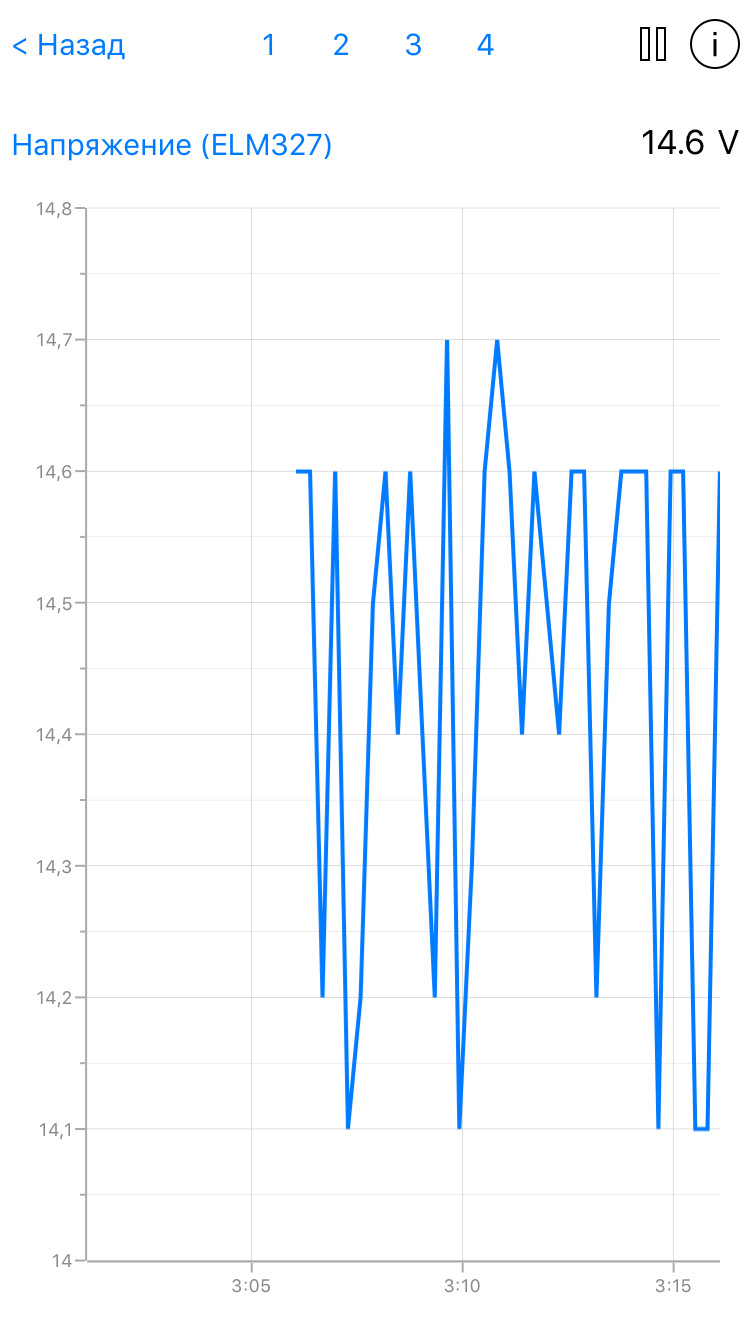Switch to page 1
Viewport: 750px width, 1334px height.
[x=268, y=45]
